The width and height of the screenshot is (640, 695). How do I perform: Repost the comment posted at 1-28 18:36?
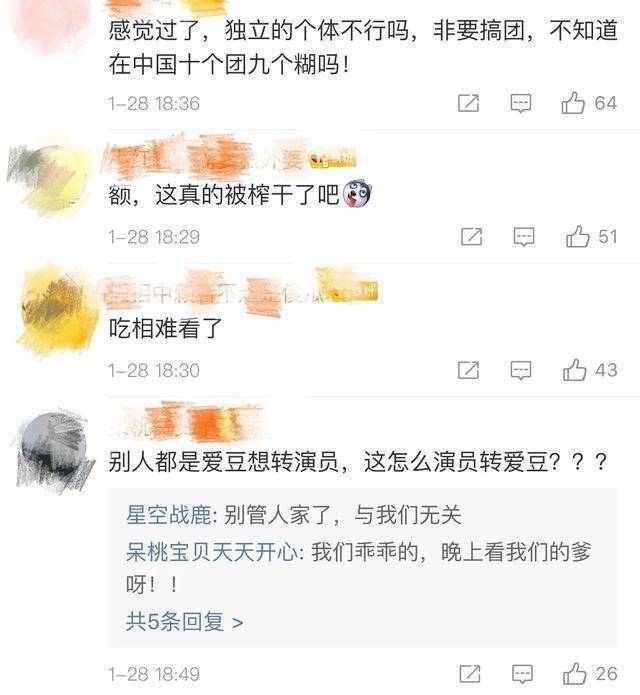tap(469, 103)
